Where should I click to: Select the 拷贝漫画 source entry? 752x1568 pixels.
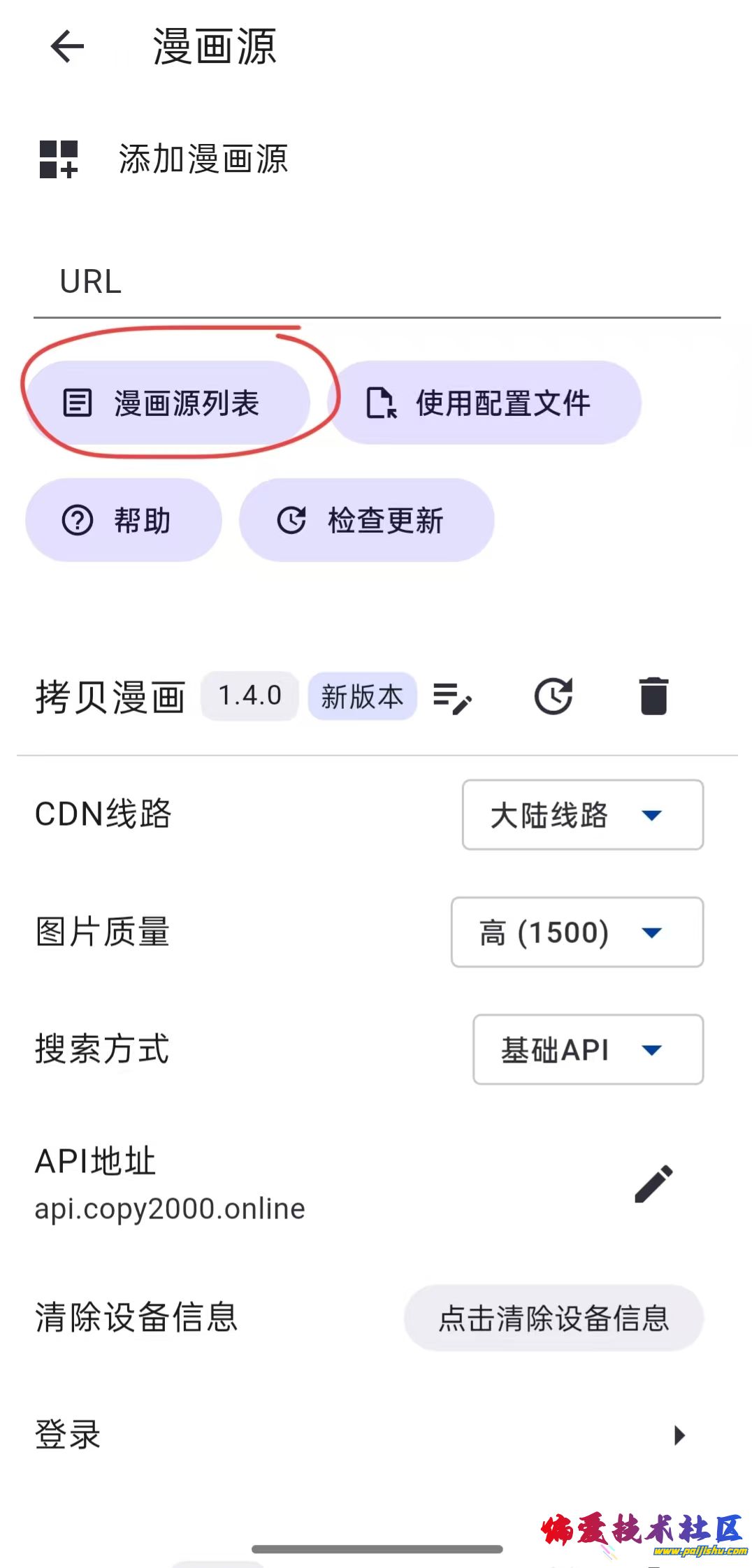pyautogui.click(x=110, y=696)
